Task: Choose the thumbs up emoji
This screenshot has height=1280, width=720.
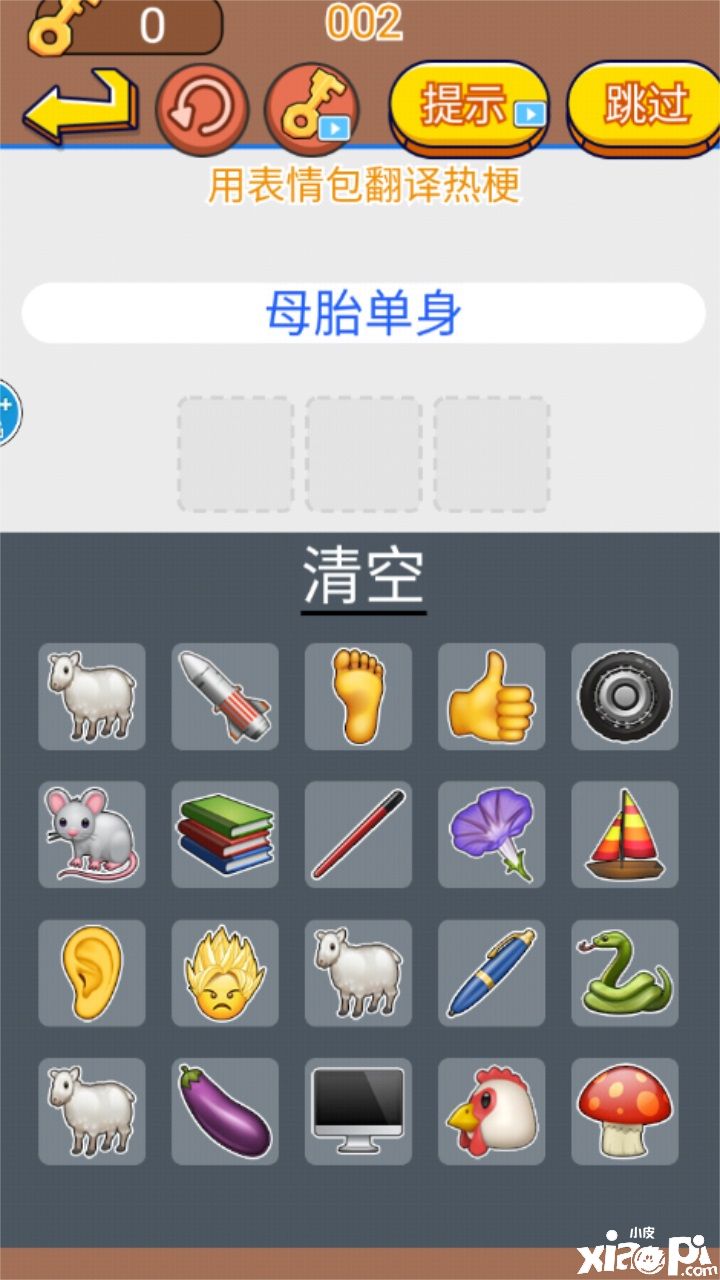Action: click(x=491, y=696)
